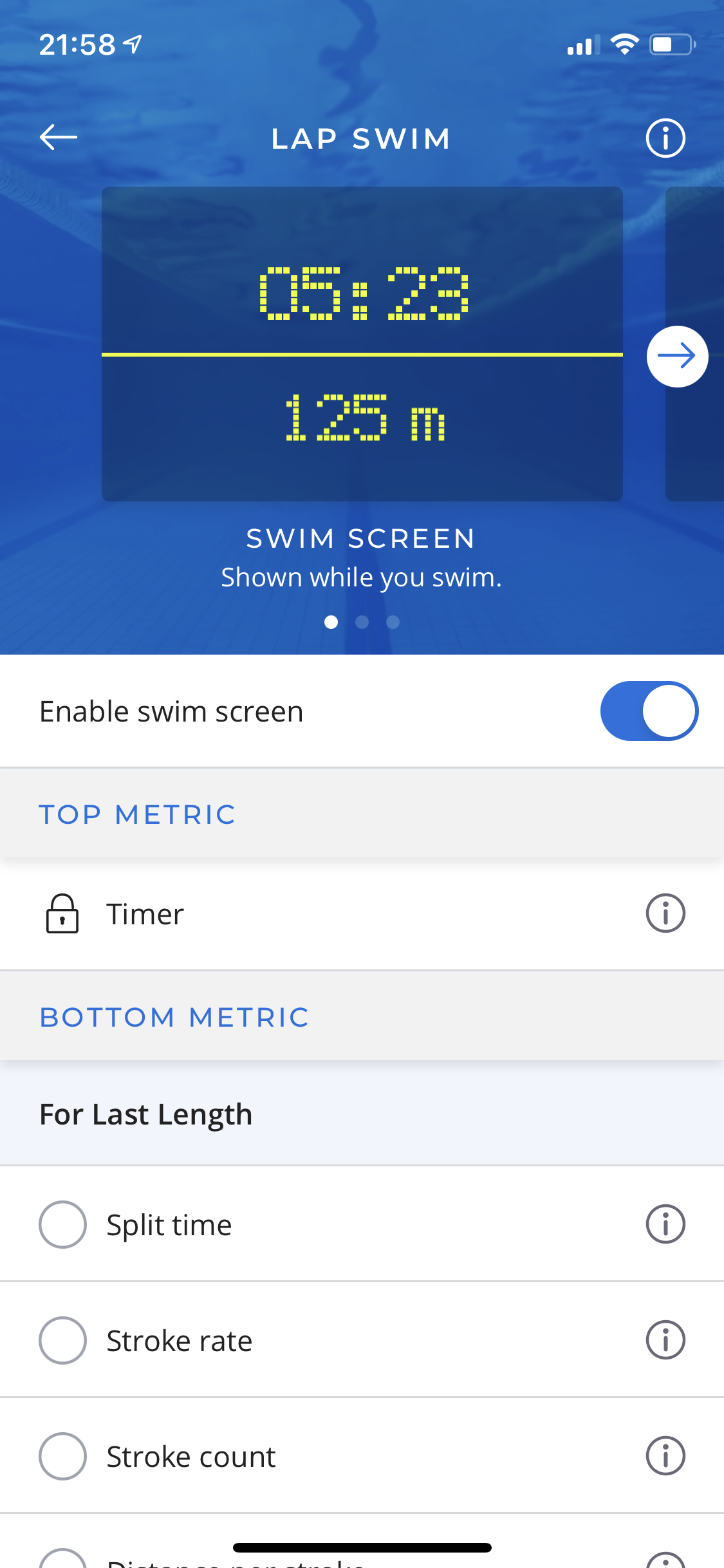Disable the Enable swim screen switch

coord(649,711)
